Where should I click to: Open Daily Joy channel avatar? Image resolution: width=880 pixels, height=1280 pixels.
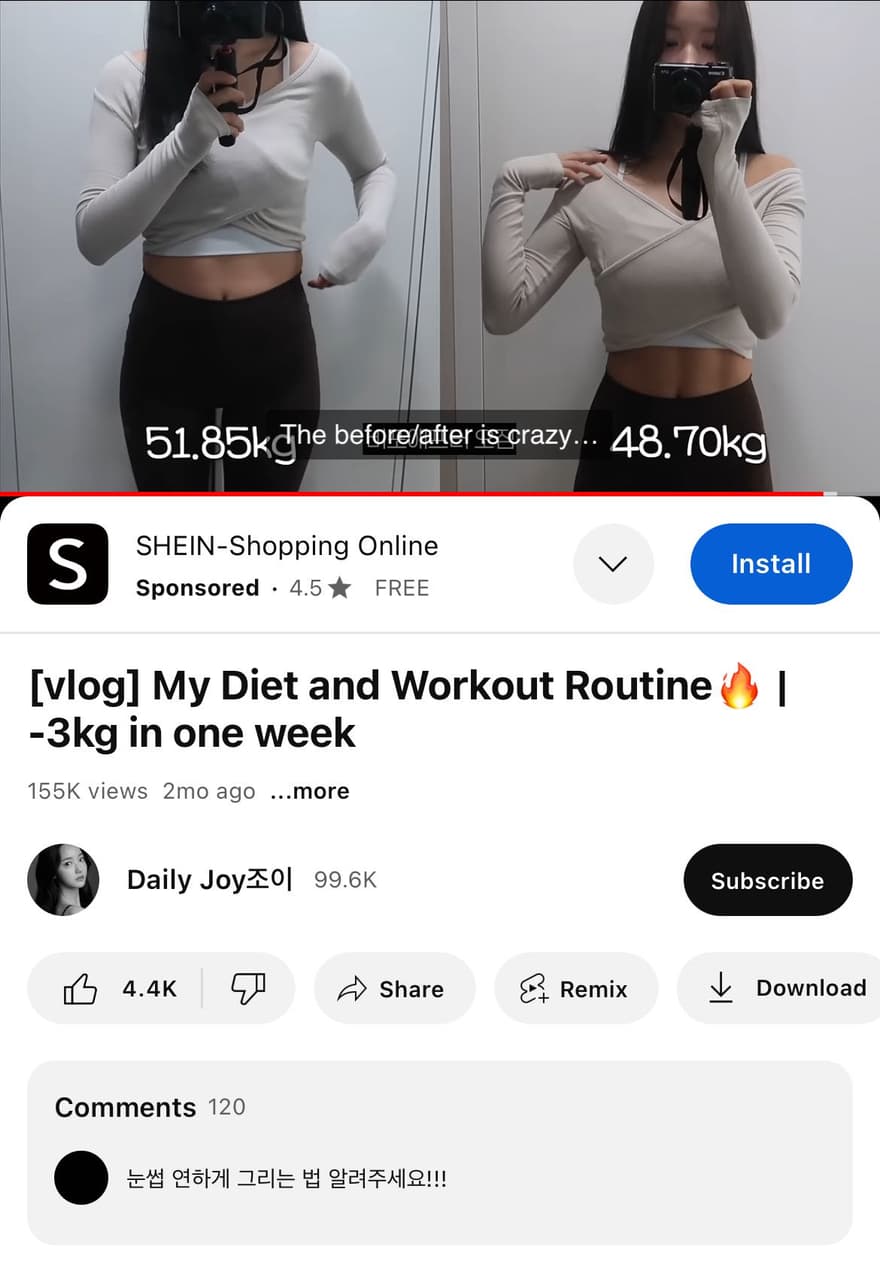tap(63, 880)
